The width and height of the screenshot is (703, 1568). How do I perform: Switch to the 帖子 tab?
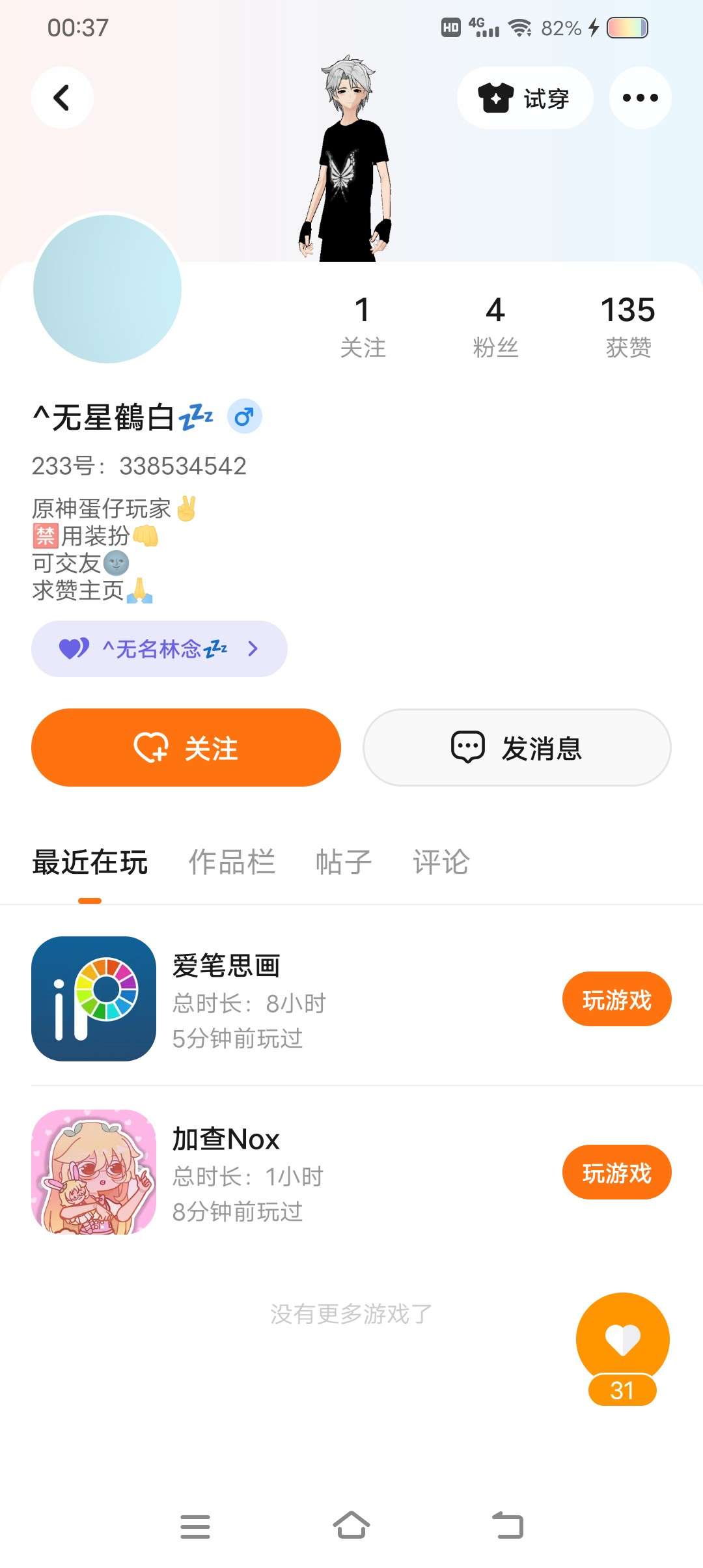click(344, 862)
